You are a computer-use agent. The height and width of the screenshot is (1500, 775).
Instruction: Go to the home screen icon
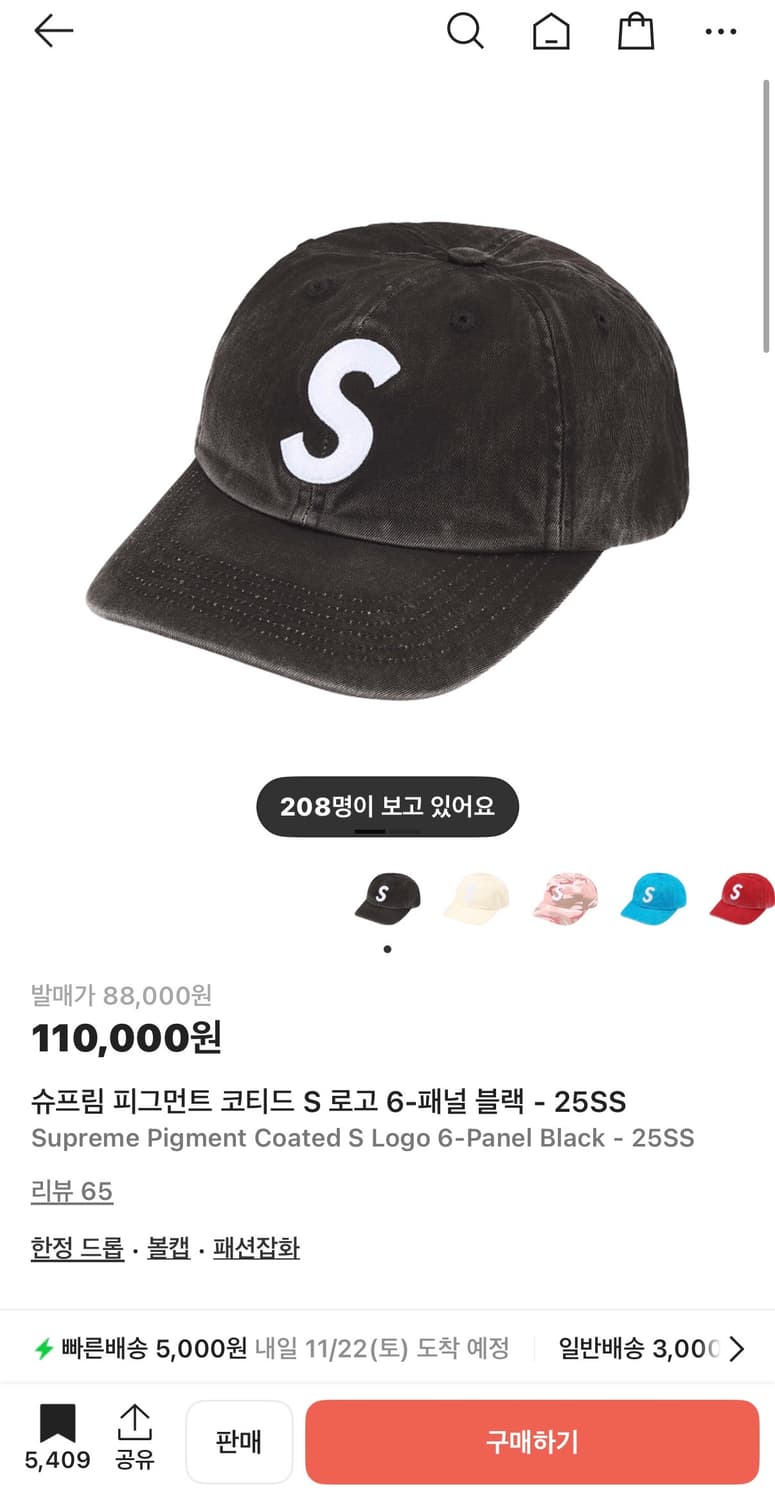coord(550,31)
